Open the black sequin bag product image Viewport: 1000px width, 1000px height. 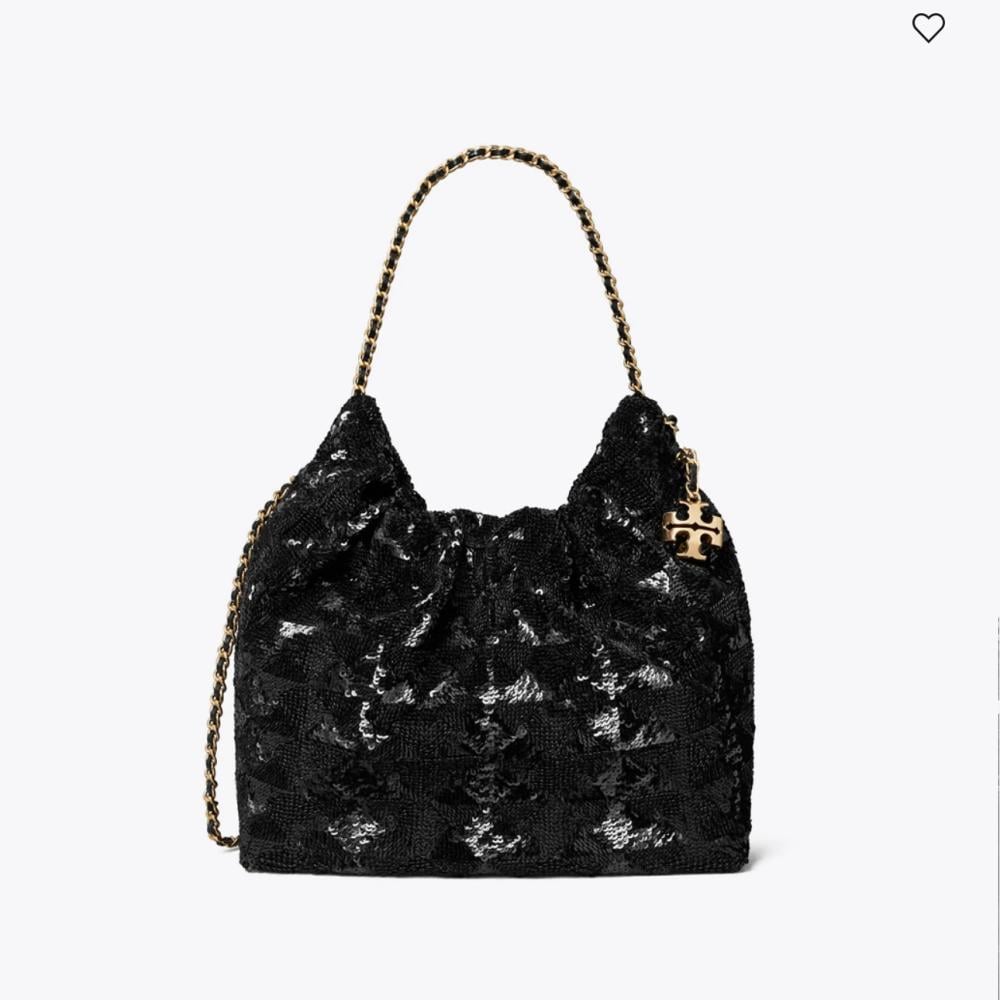pyautogui.click(x=480, y=510)
